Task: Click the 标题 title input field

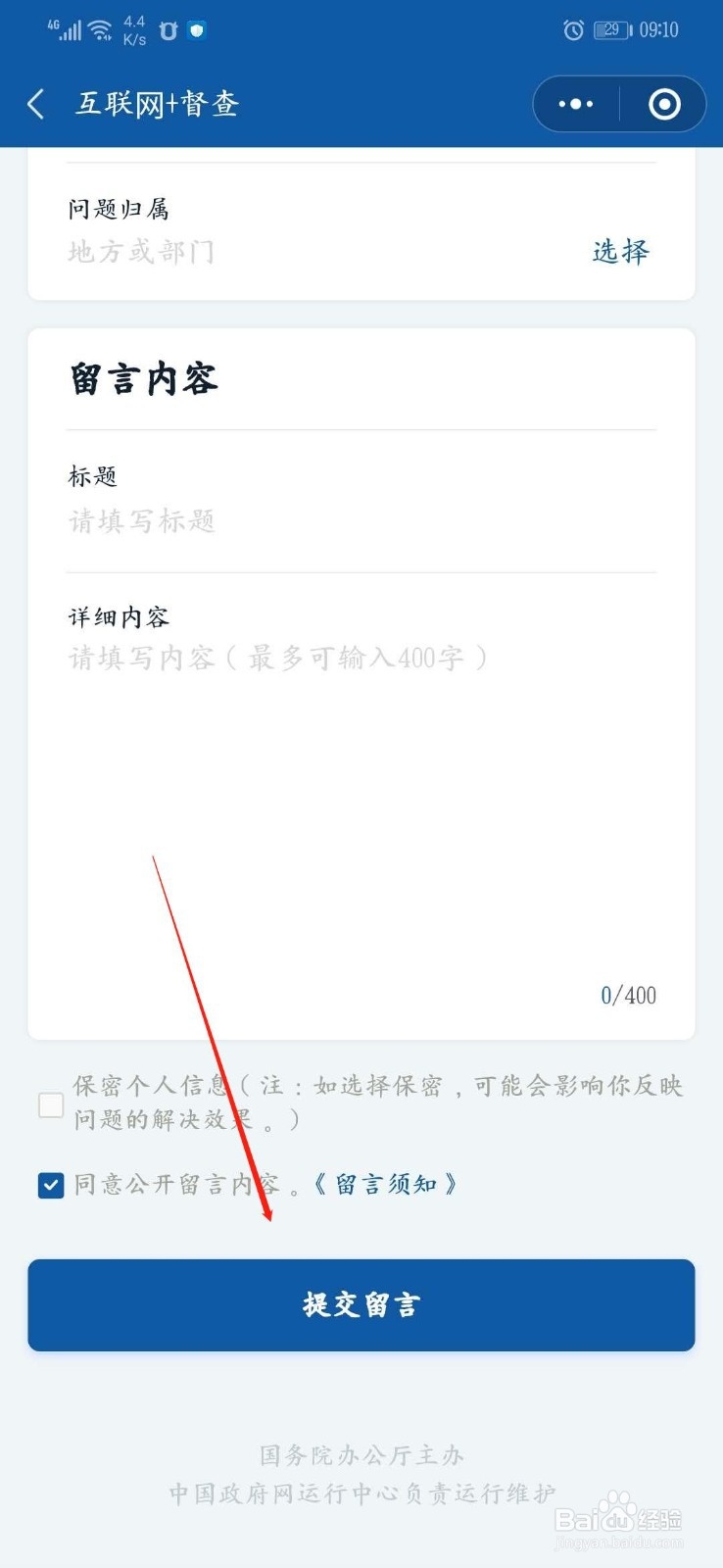Action: click(x=294, y=521)
